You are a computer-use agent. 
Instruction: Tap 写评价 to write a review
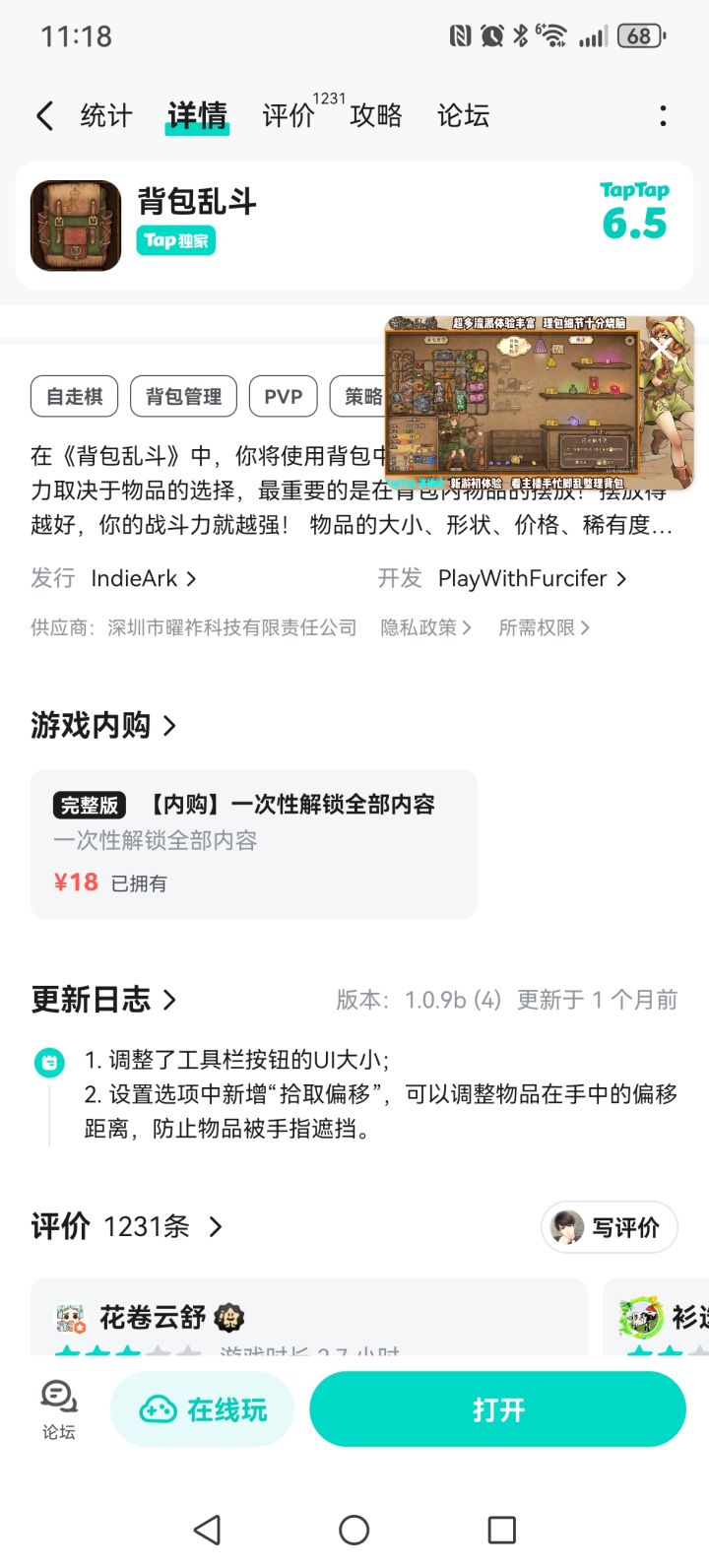(608, 1227)
